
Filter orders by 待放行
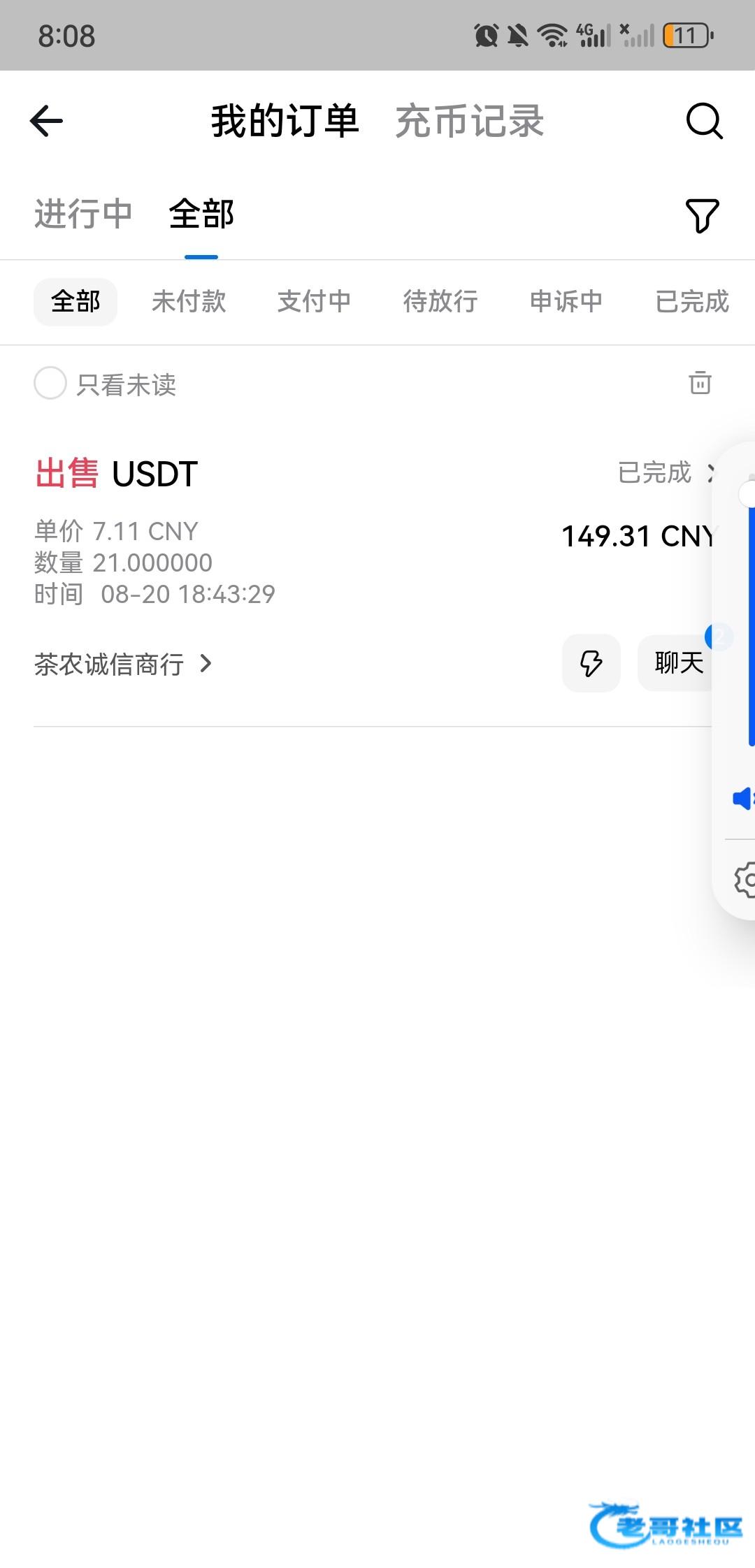440,302
